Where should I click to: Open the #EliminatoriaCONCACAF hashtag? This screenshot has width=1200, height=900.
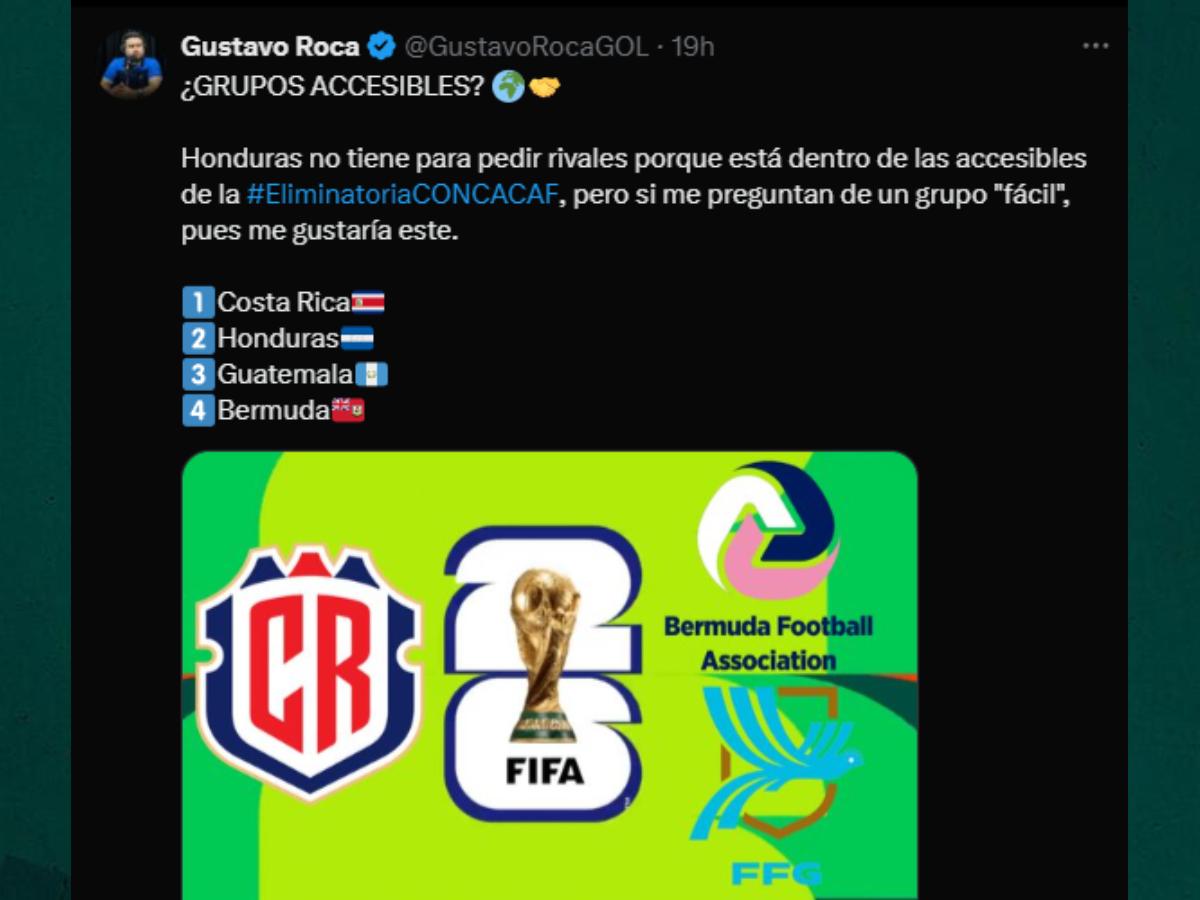click(400, 195)
